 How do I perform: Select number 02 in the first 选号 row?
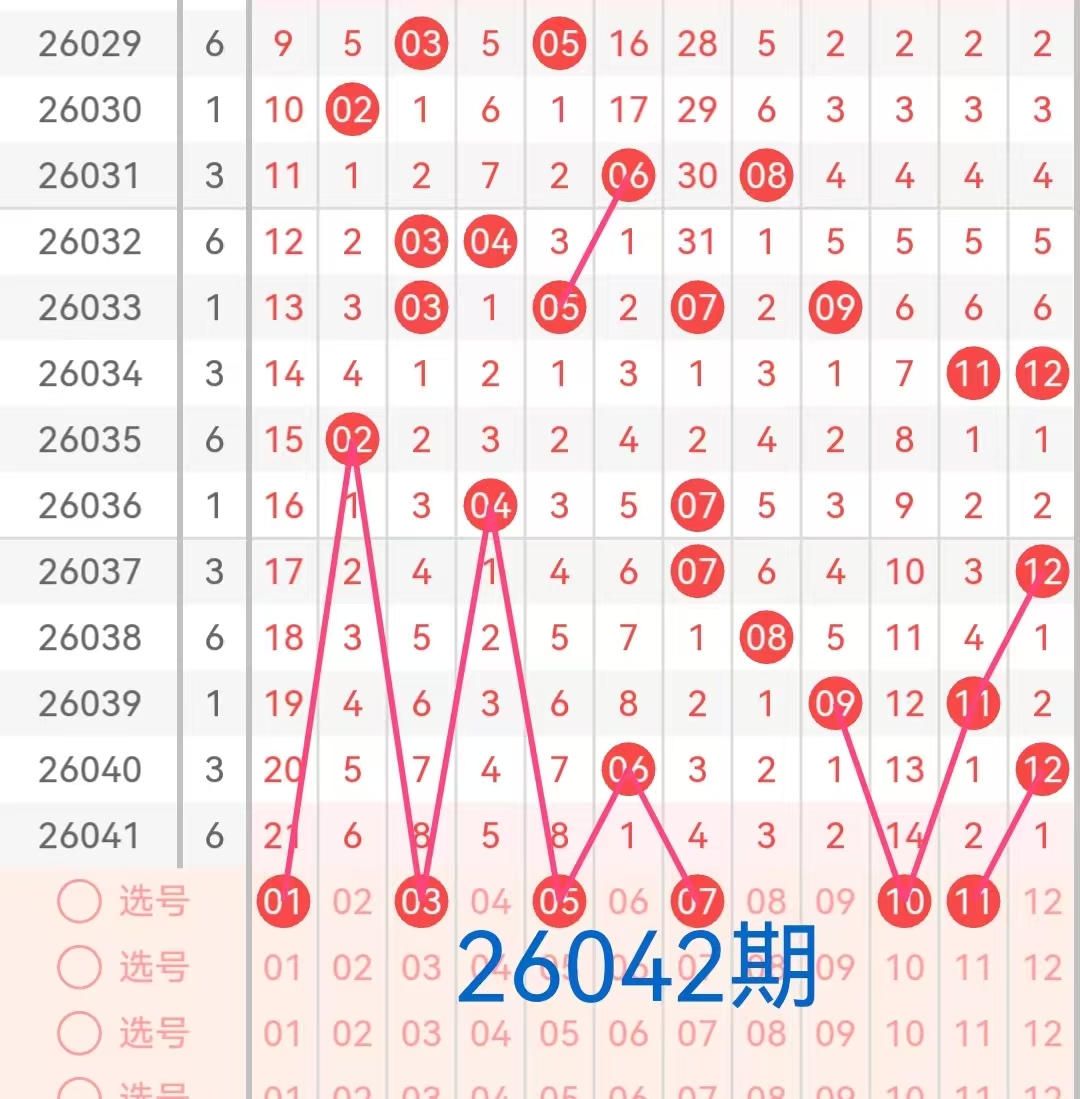point(352,902)
